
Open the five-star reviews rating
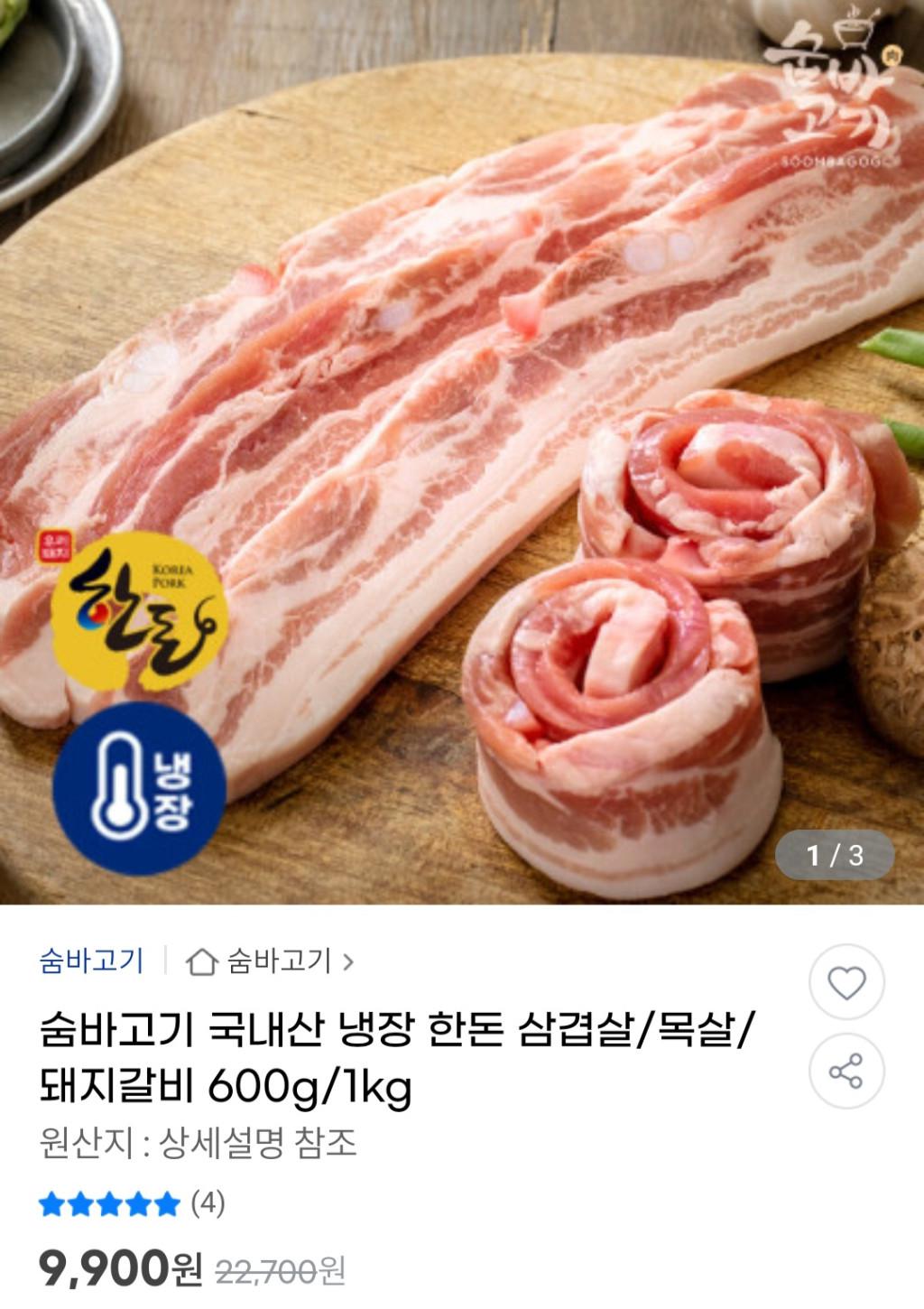coord(132,1204)
